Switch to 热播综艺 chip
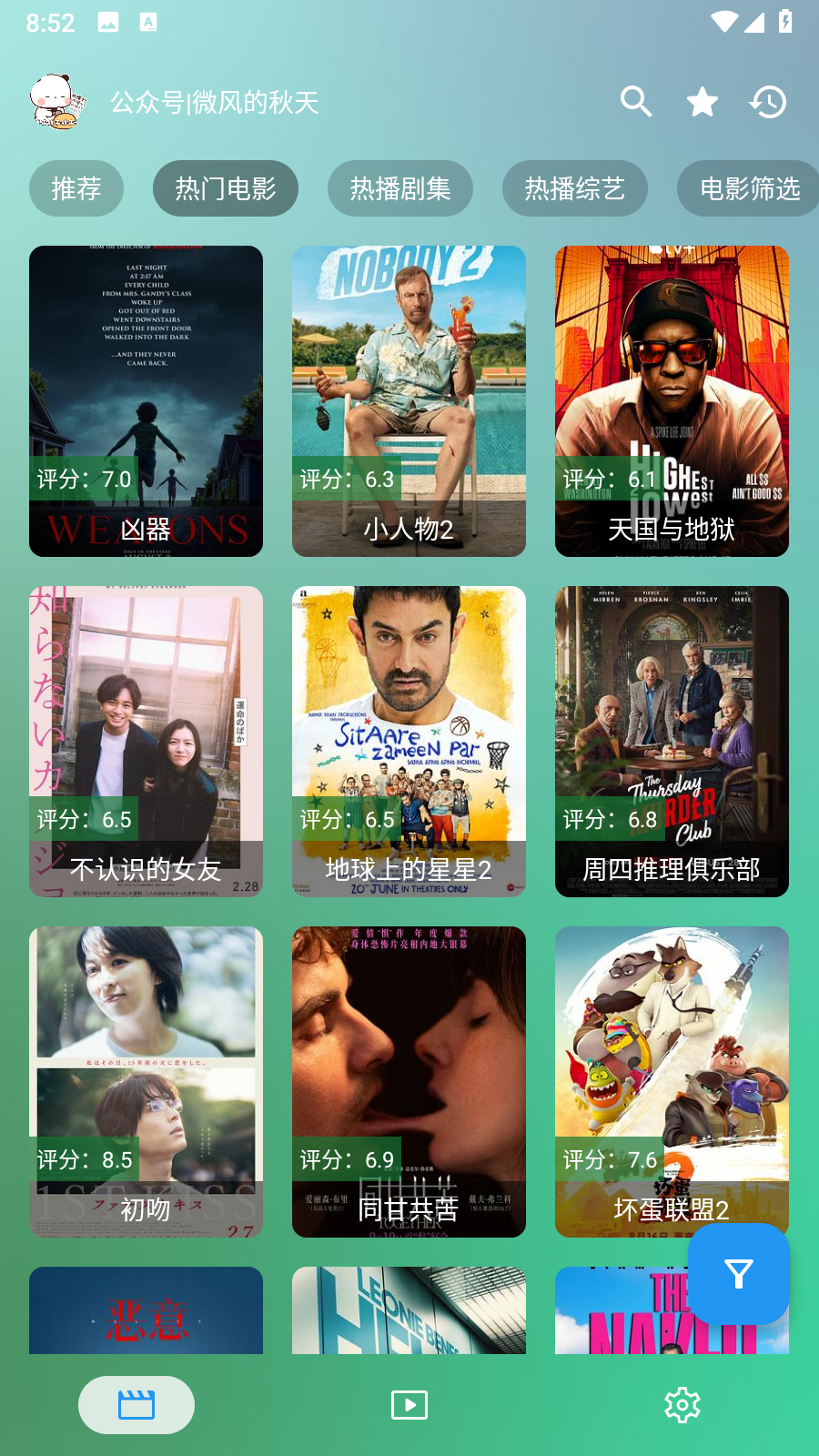 tap(575, 188)
